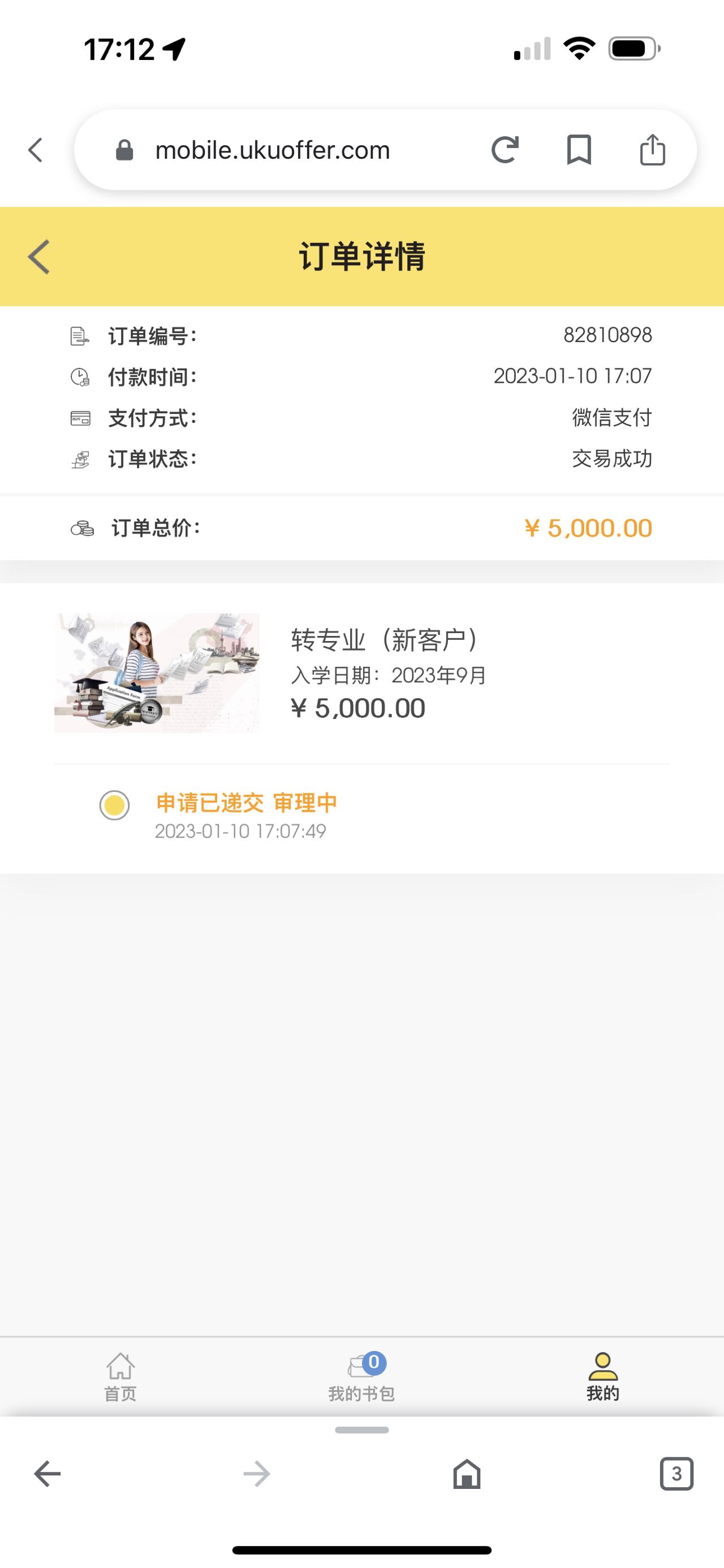724x1568 pixels.
Task: Bookmark this page in the browser
Action: [x=579, y=150]
